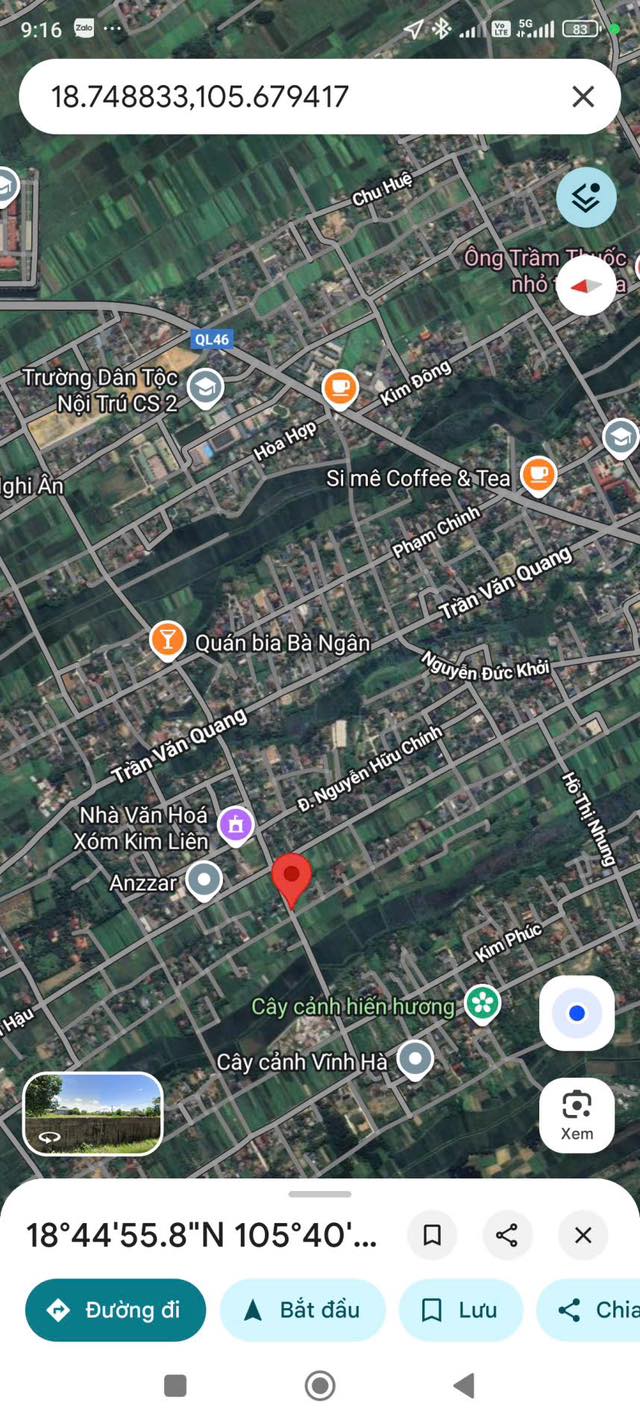
Task: Edit the coordinates search field
Action: tap(300, 96)
